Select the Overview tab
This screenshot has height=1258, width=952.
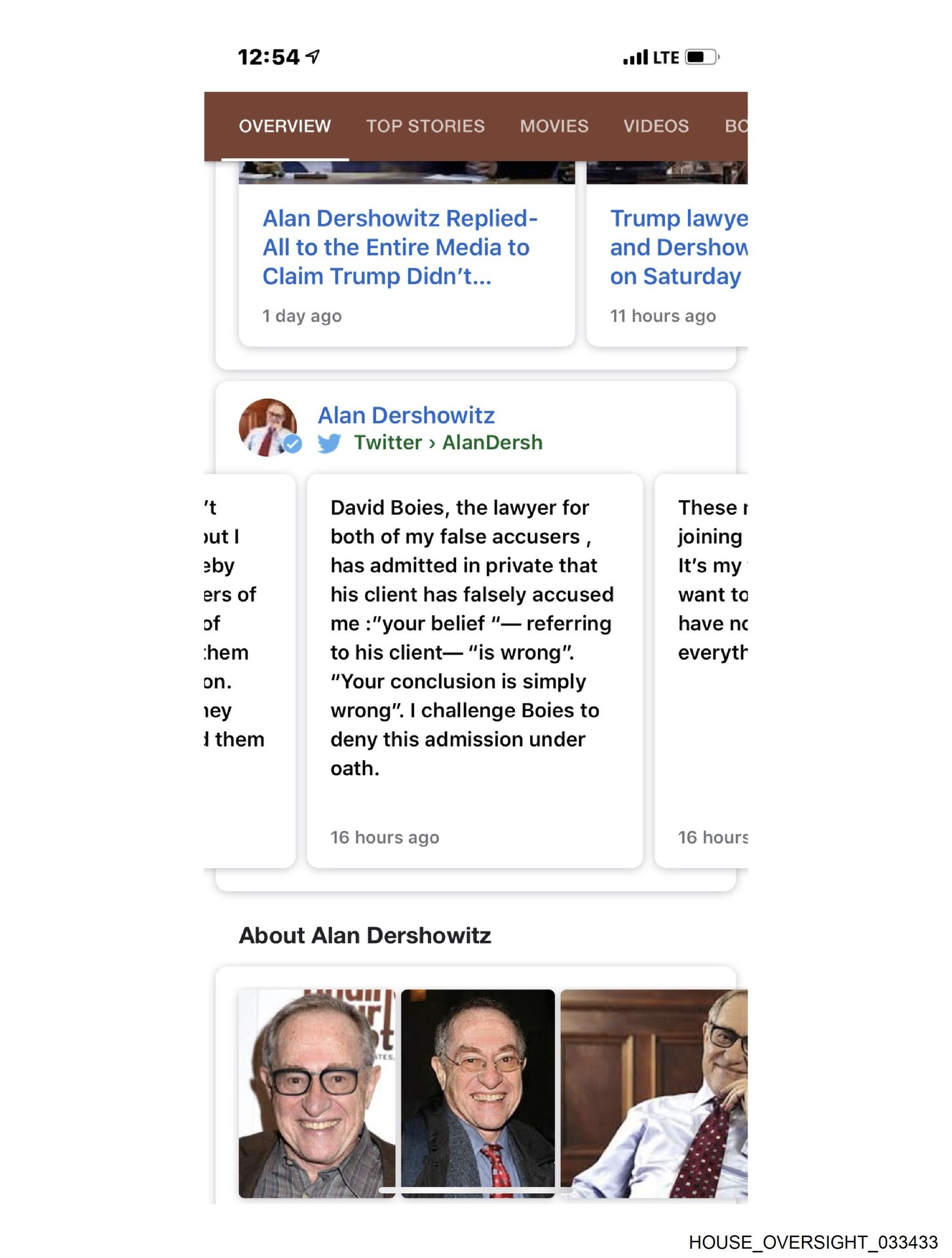(284, 126)
